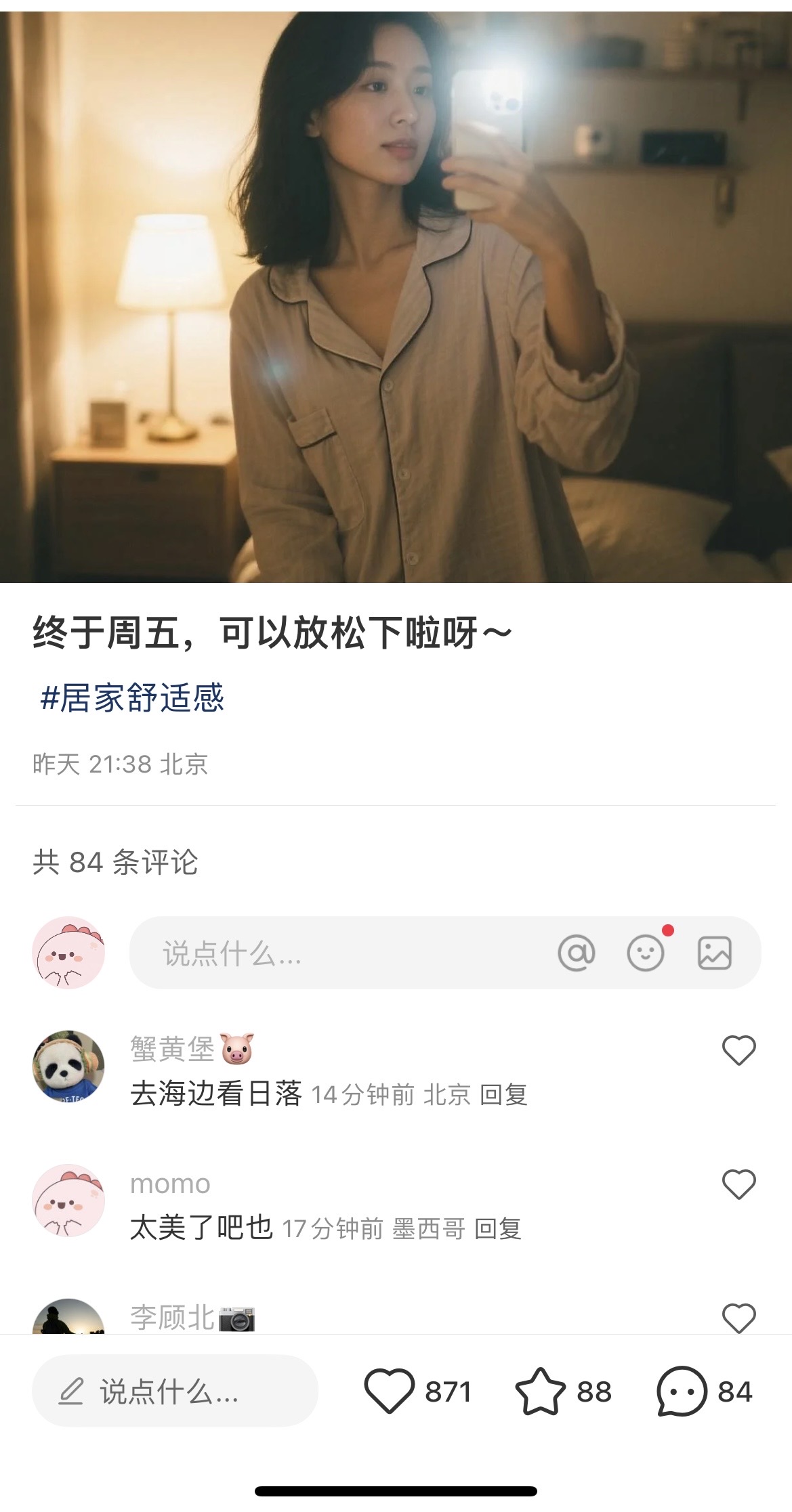Like momo's comment
Image resolution: width=792 pixels, height=1512 pixels.
(x=738, y=1185)
